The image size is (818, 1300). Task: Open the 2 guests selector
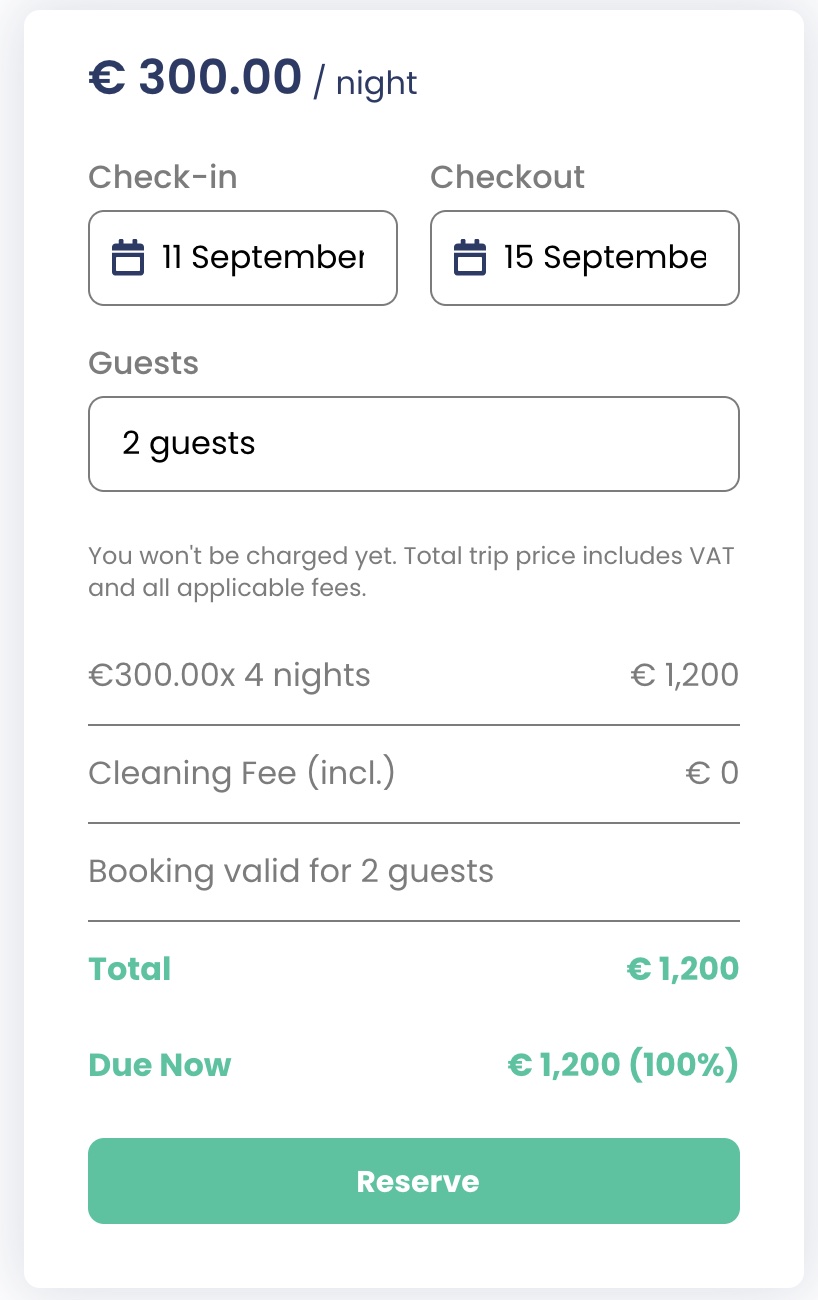tap(413, 444)
